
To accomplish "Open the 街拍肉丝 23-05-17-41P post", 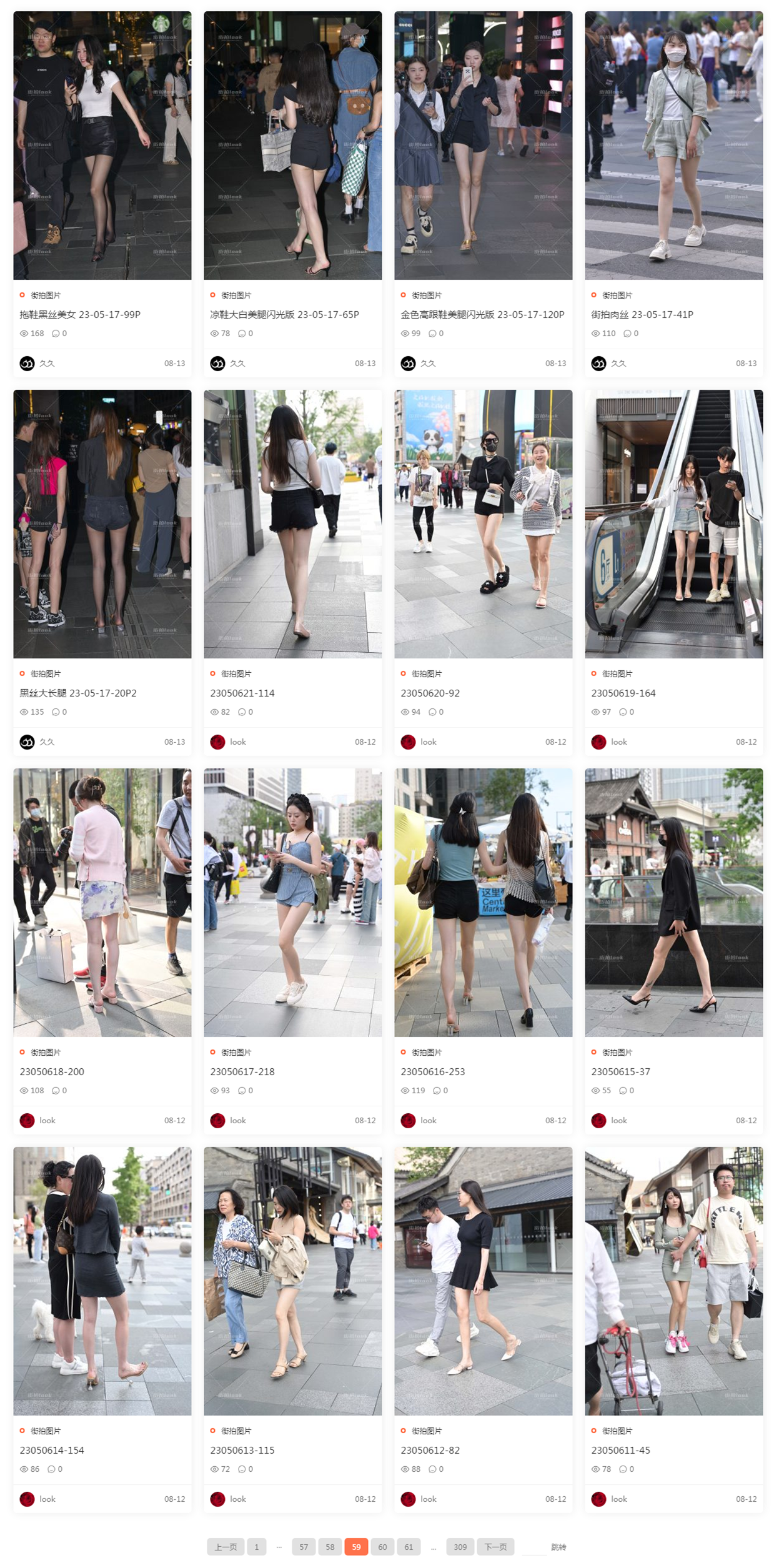I will click(642, 314).
